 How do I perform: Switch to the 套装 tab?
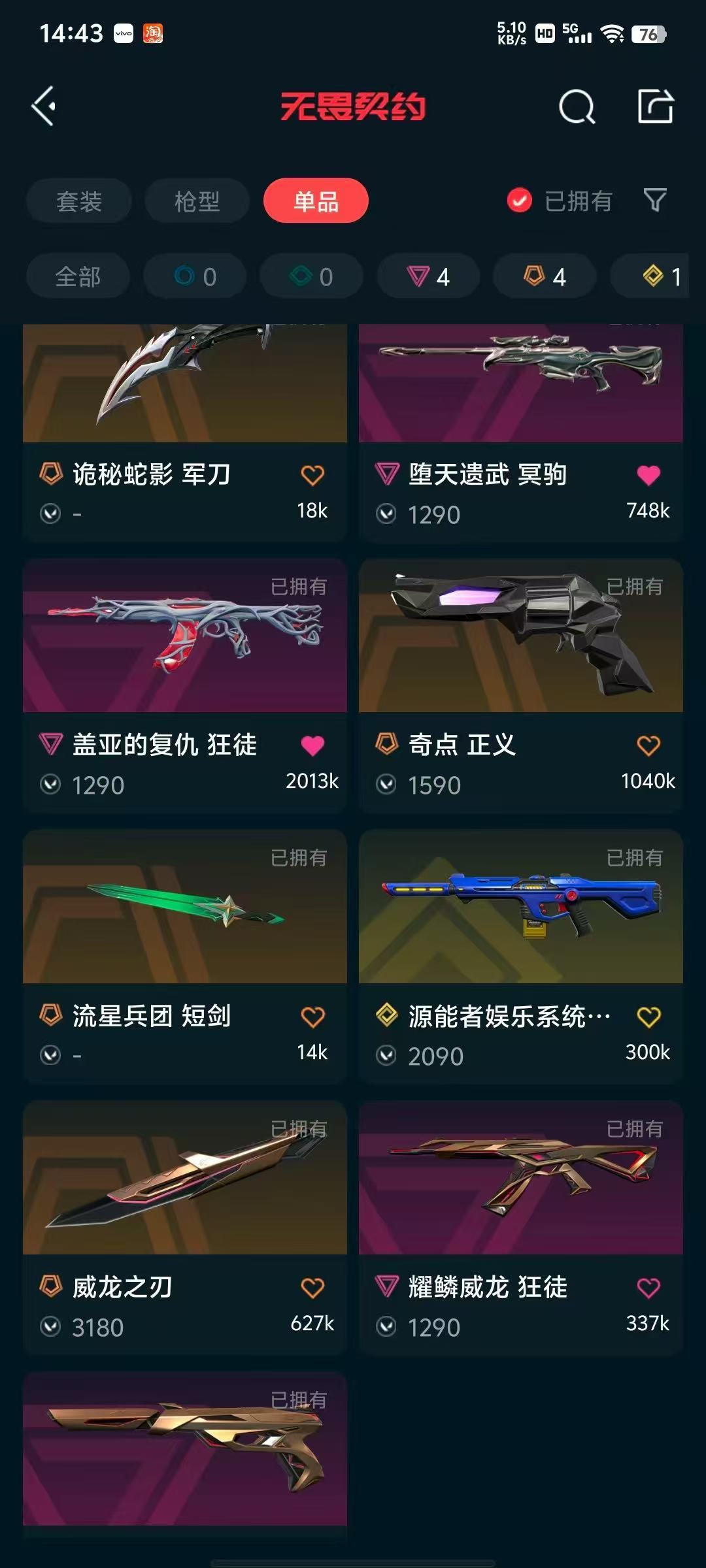tap(79, 201)
